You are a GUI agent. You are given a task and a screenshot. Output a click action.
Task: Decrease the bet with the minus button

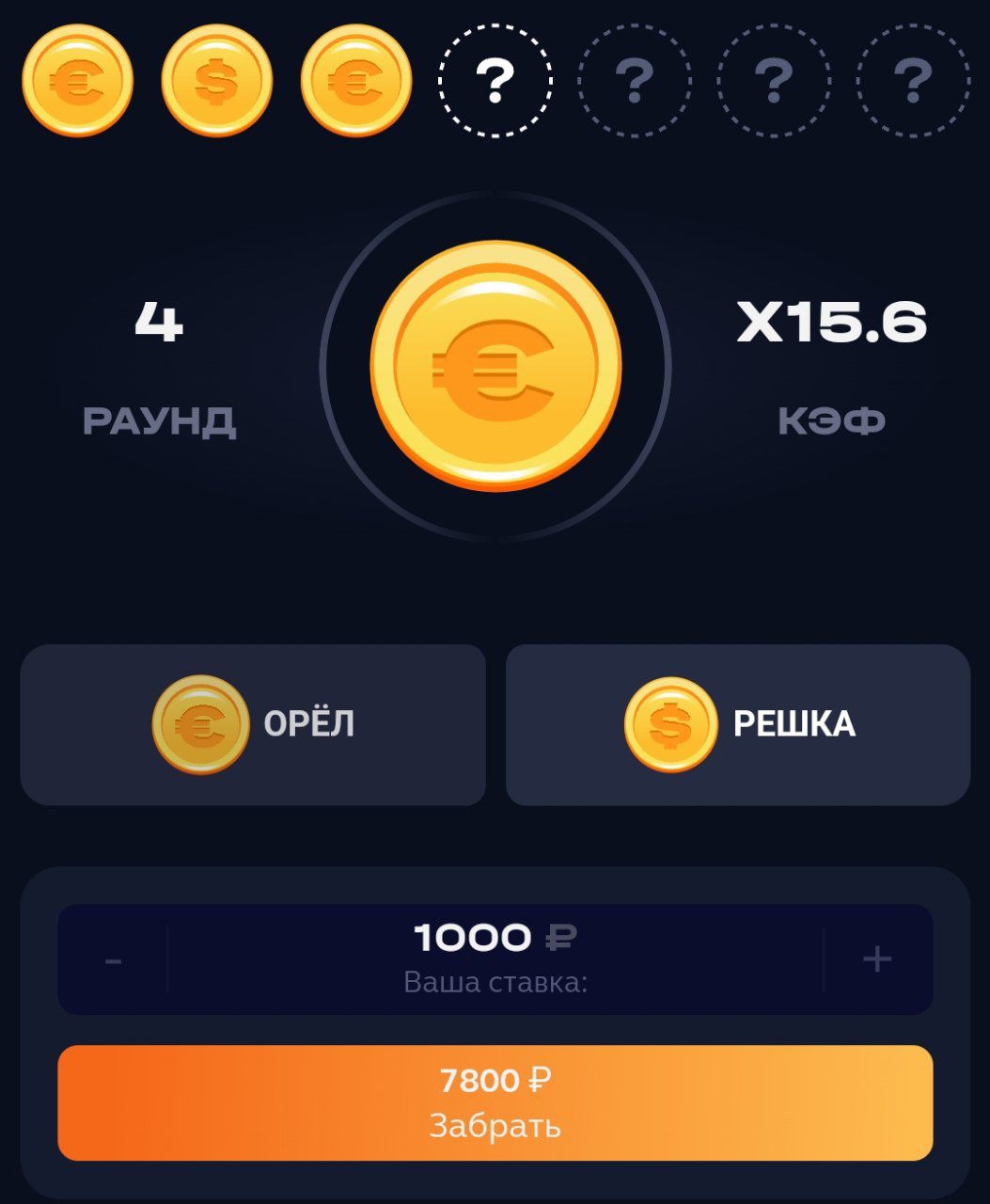coord(113,959)
